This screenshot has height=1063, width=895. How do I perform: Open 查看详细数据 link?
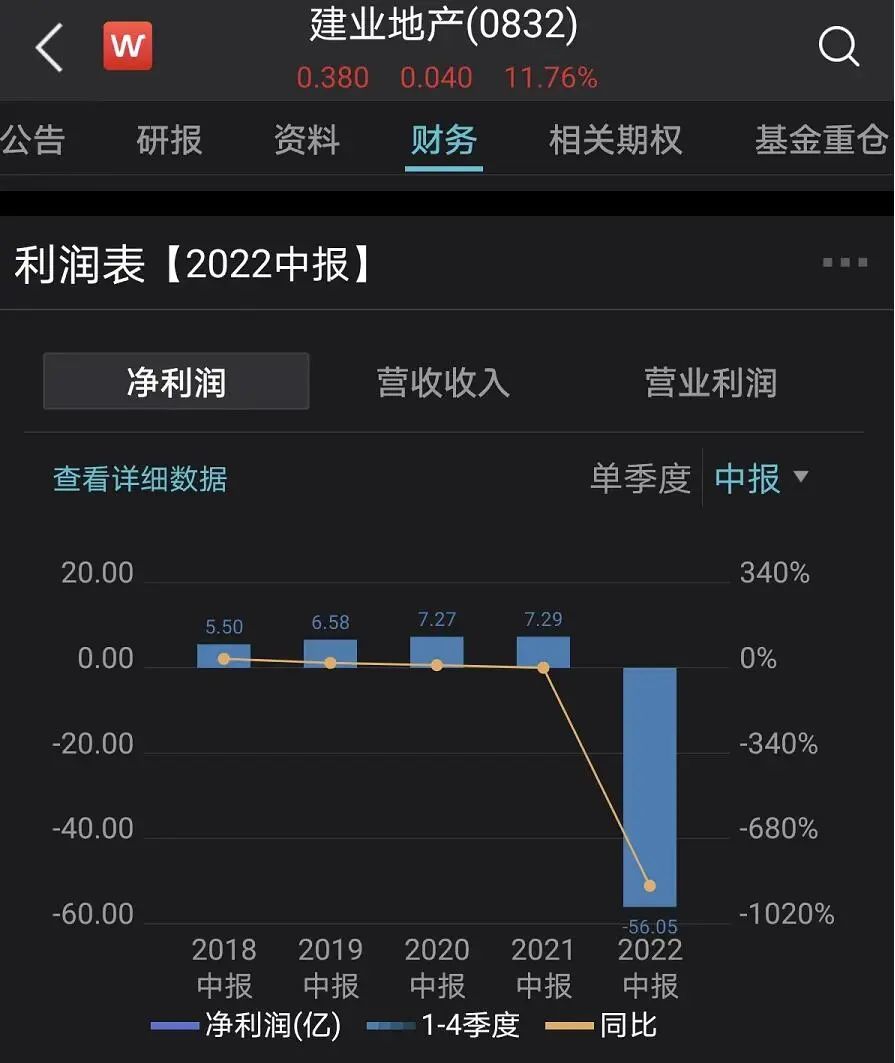139,480
